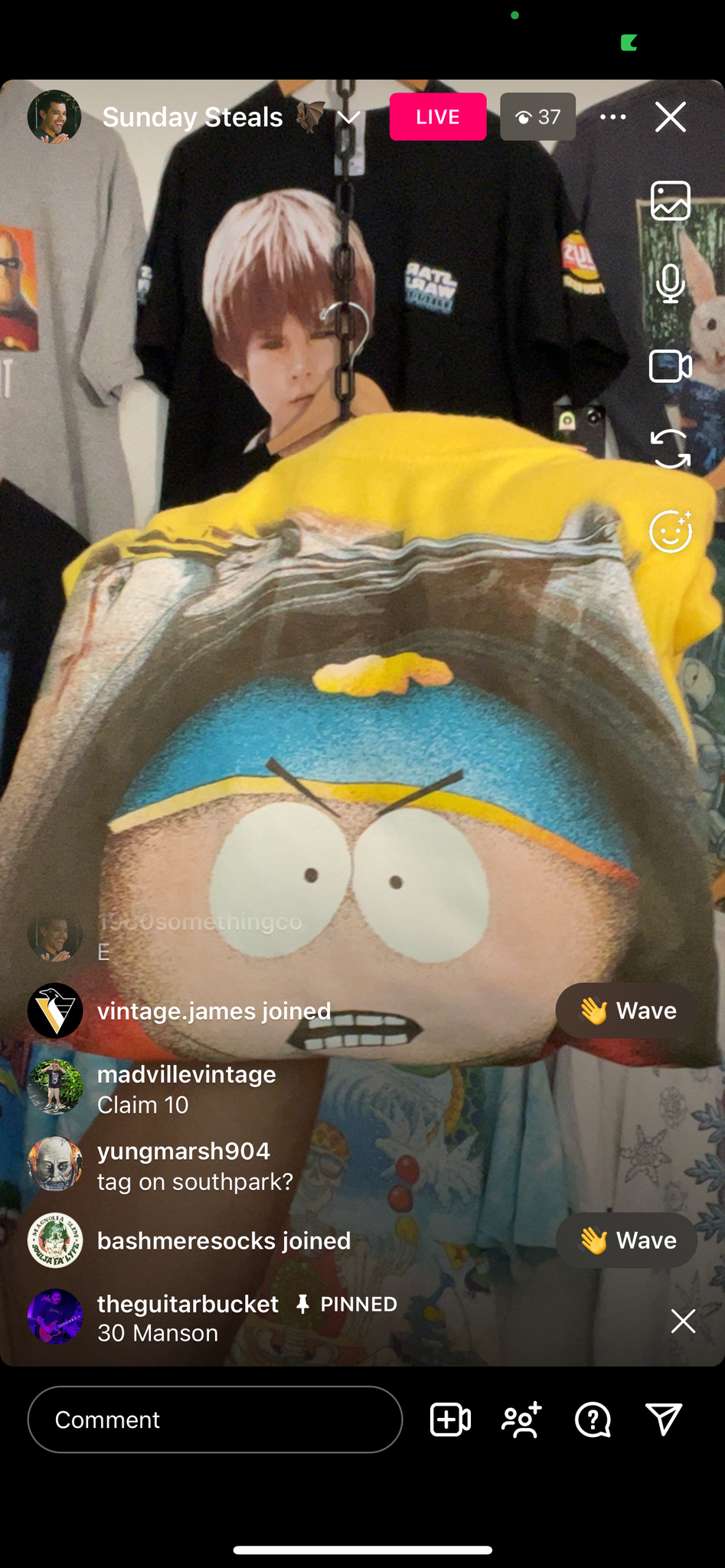Wave at bashmeresocks
This screenshot has width=725, height=1568.
tap(626, 1240)
